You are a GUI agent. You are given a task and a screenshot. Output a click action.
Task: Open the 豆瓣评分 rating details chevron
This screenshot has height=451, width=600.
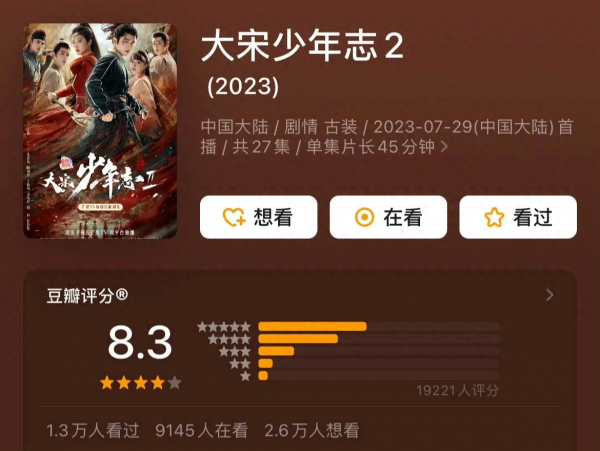tap(549, 295)
